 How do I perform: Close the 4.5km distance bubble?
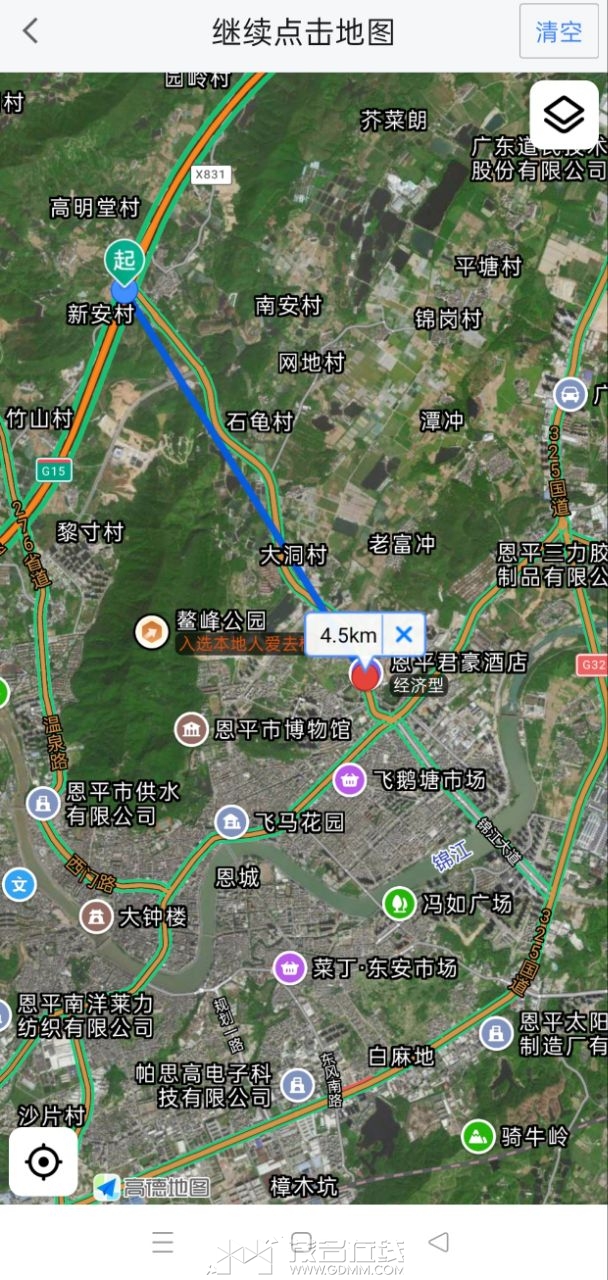click(404, 635)
